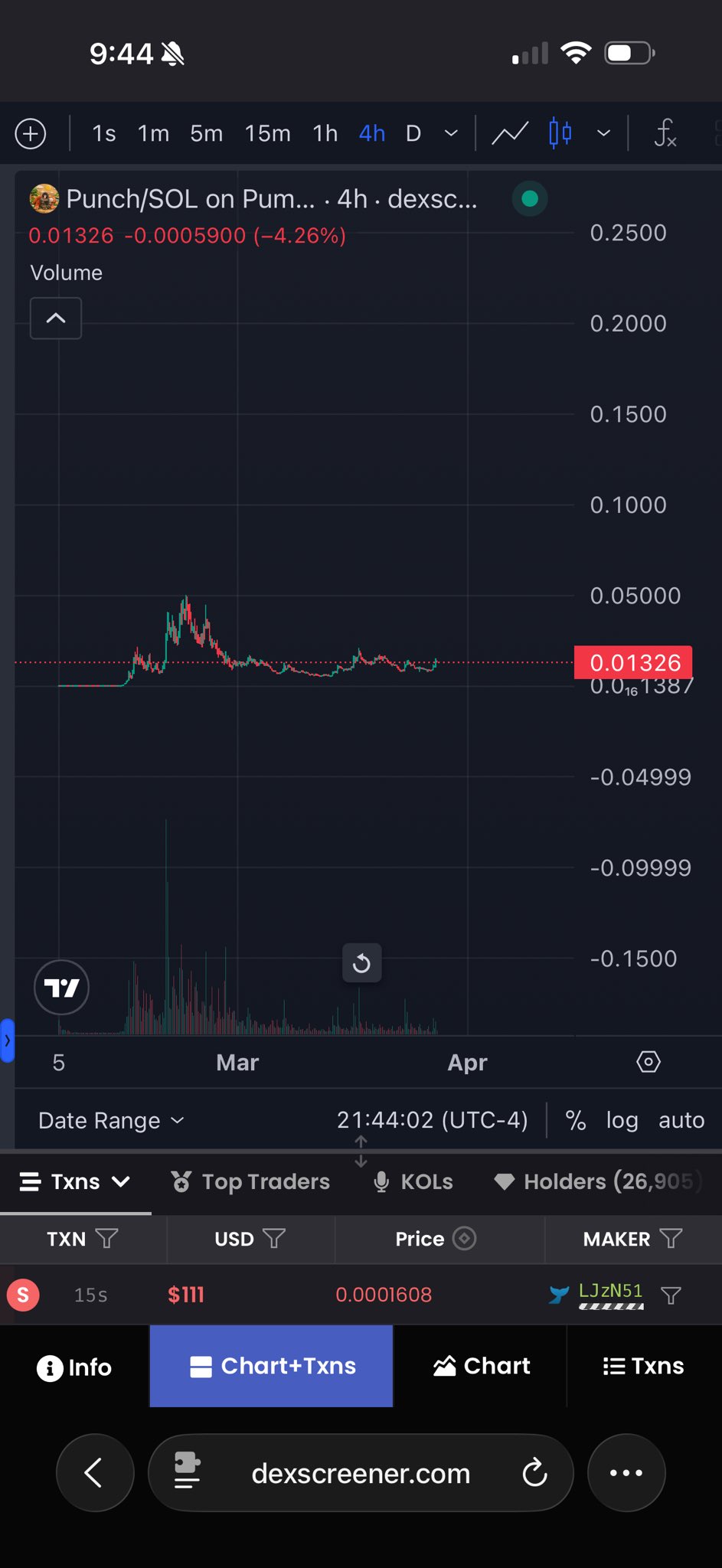This screenshot has width=722, height=1568.
Task: Toggle log scale
Action: pyautogui.click(x=622, y=1121)
